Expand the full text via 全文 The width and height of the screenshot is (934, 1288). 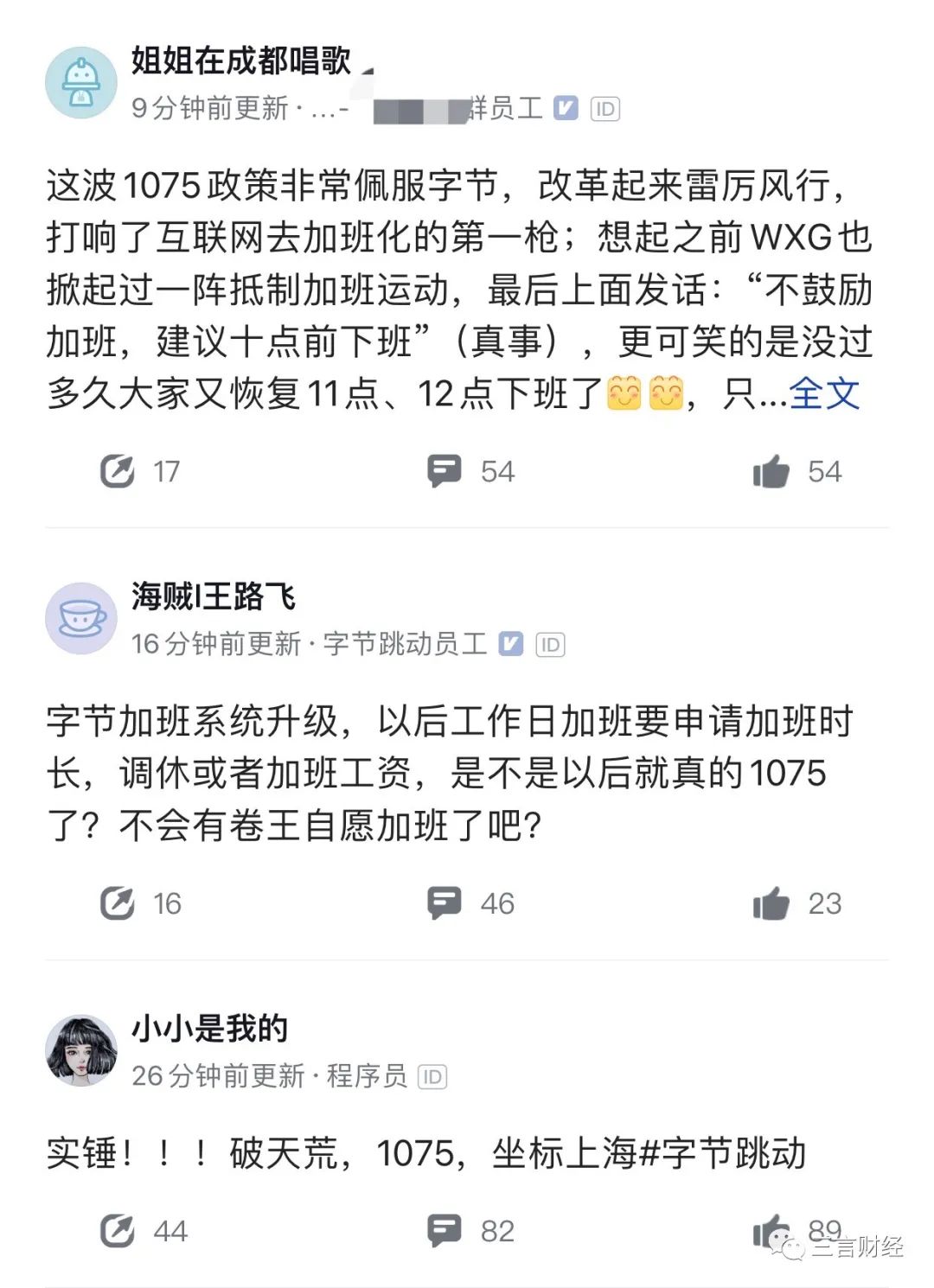tap(822, 393)
